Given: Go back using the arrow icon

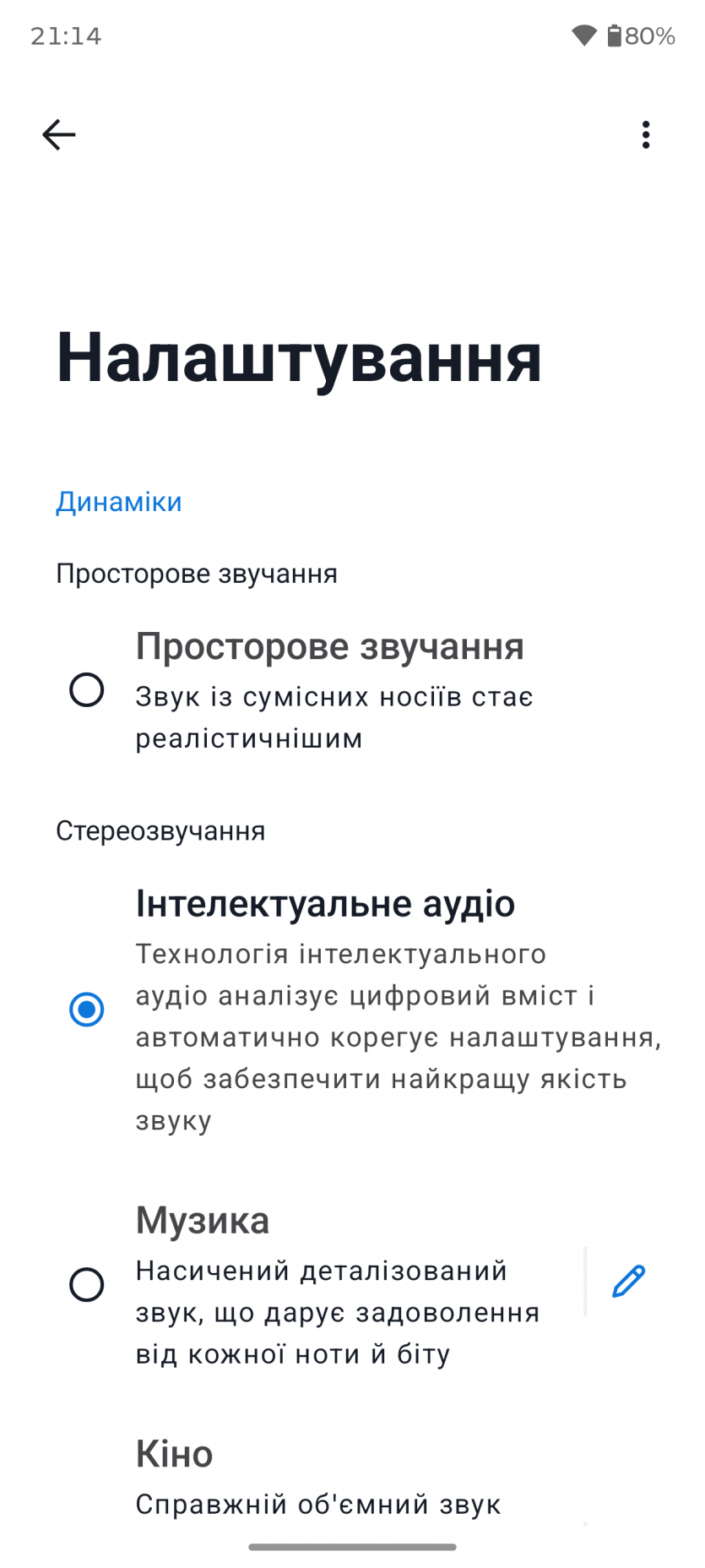Looking at the screenshot, I should click(59, 134).
